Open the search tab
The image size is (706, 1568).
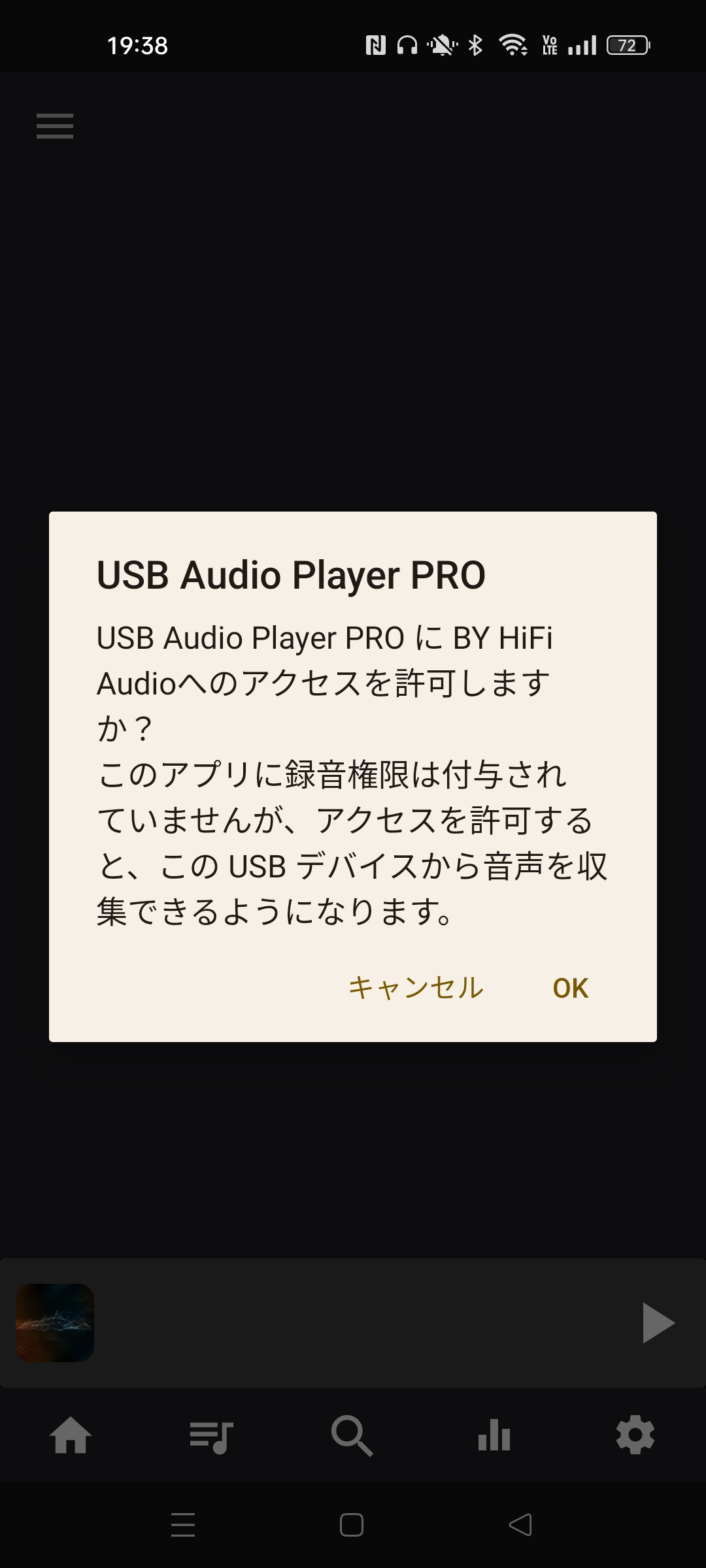352,1435
